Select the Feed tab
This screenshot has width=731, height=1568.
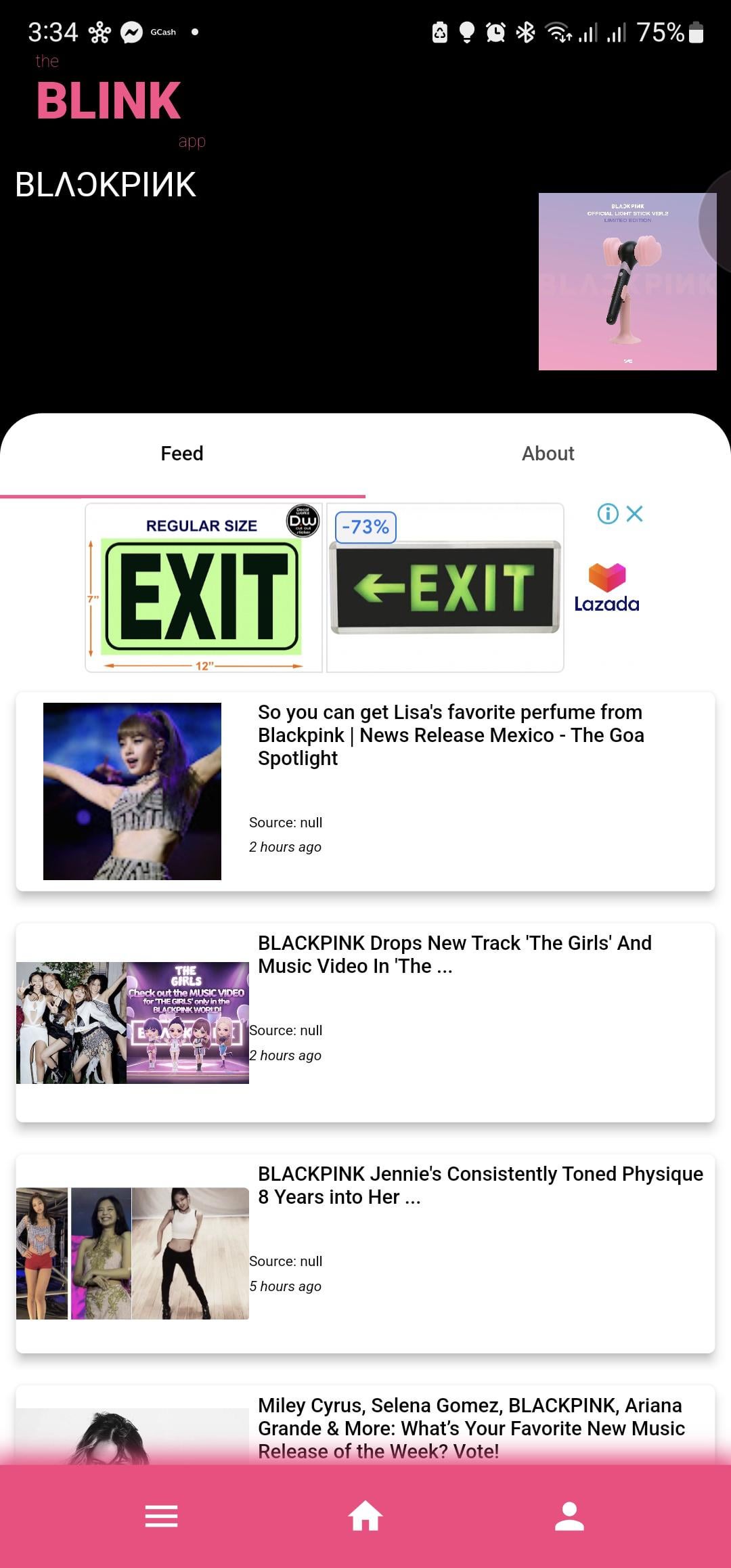click(182, 454)
